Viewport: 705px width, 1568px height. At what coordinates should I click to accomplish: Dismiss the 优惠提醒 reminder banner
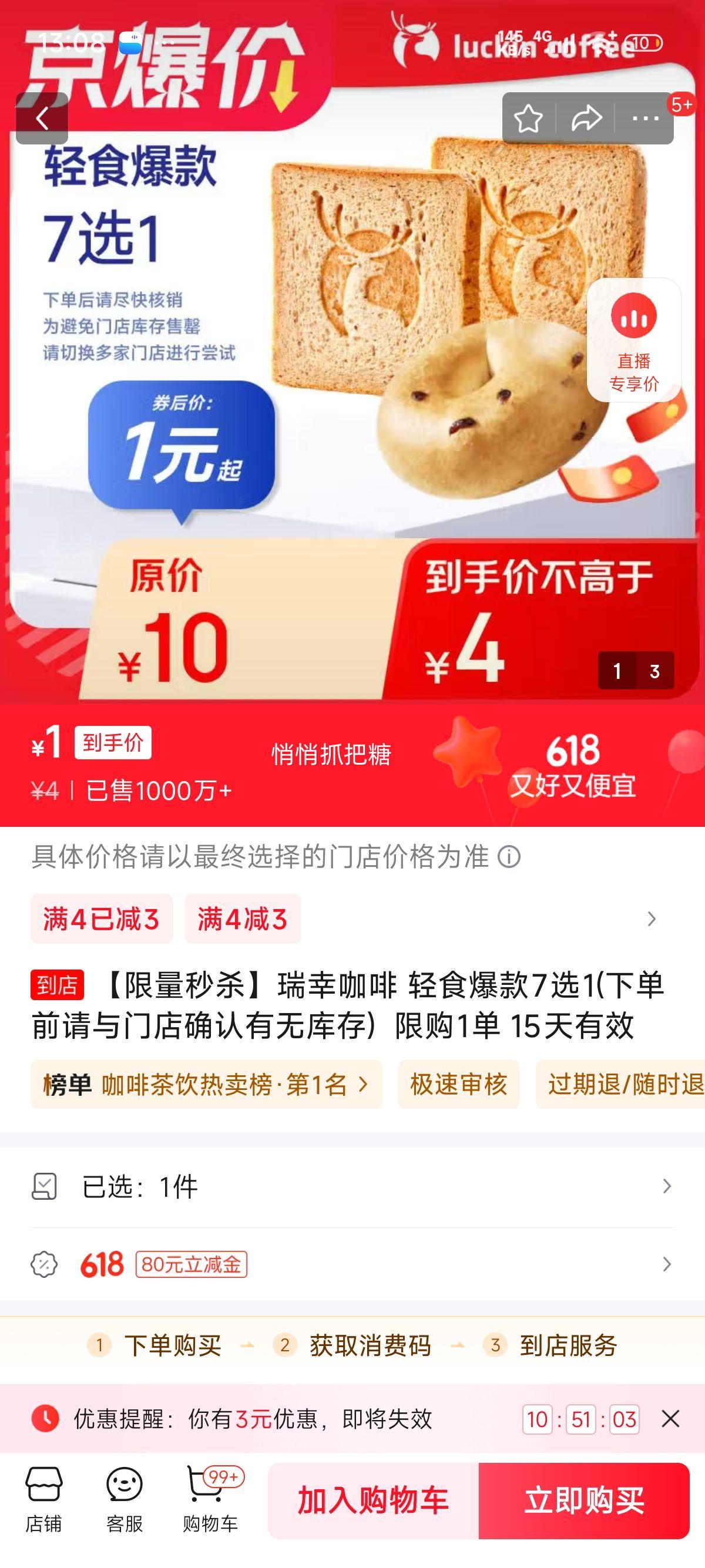click(670, 1419)
